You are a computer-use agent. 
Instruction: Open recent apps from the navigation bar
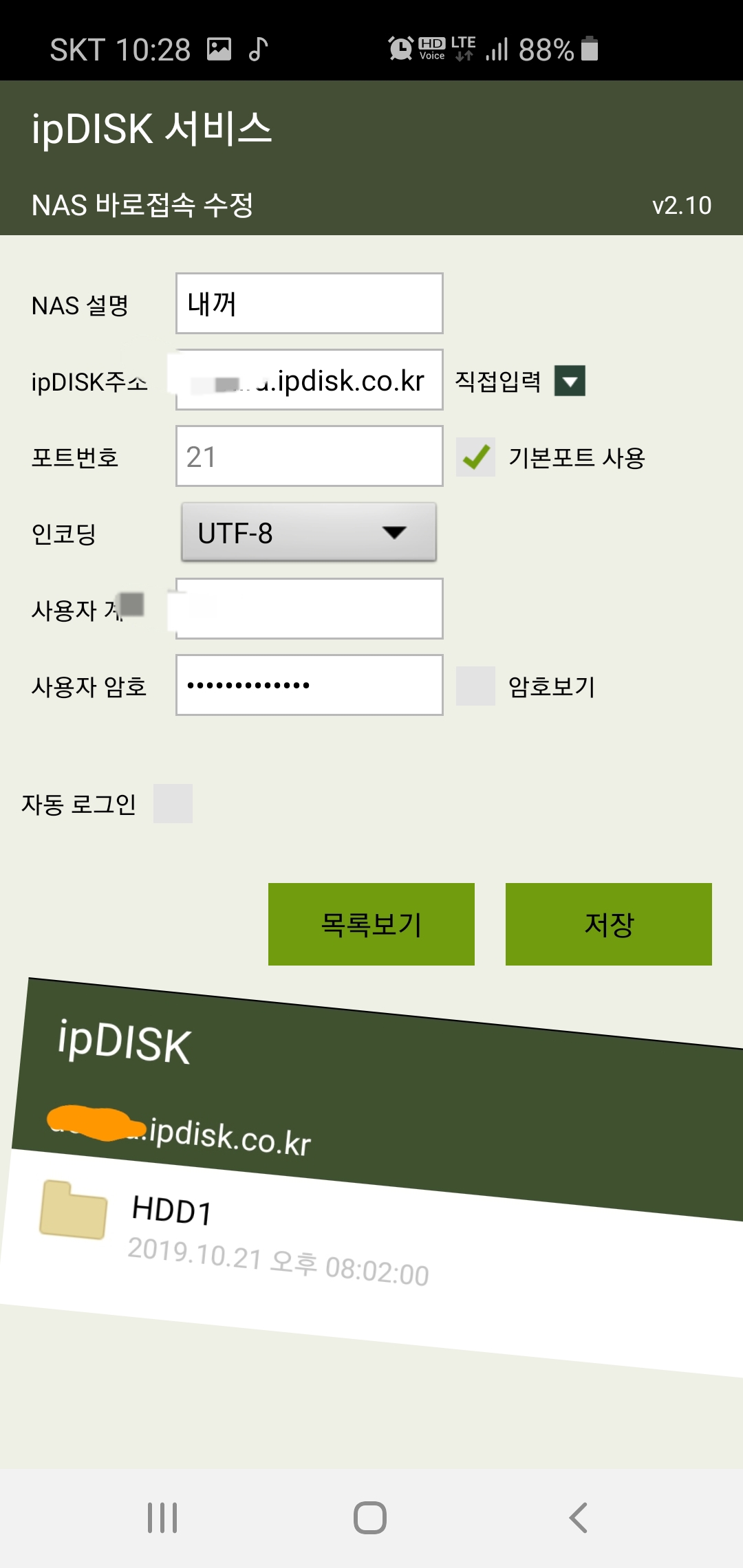pyautogui.click(x=162, y=1518)
